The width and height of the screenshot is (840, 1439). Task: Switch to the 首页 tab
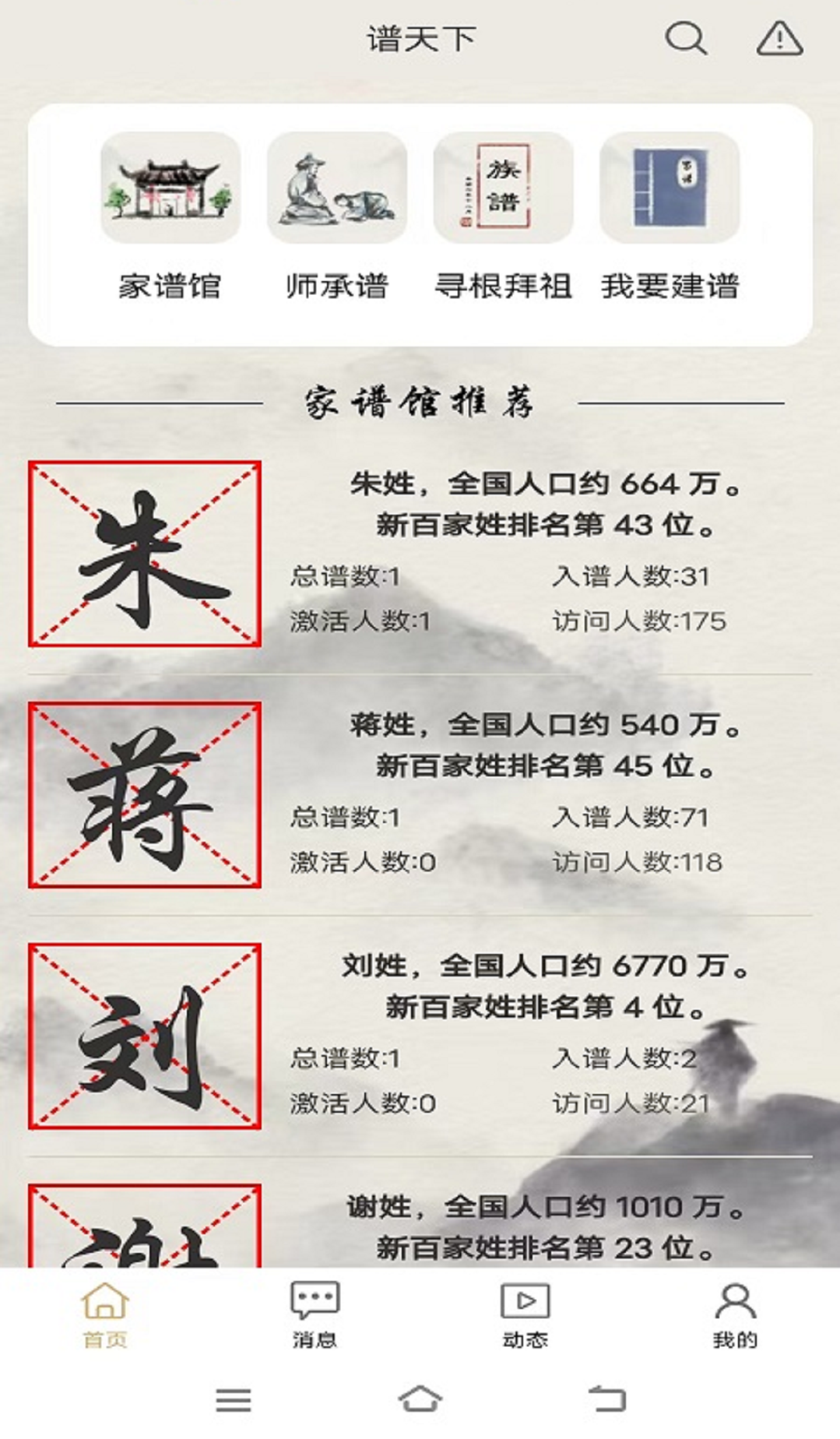tap(105, 1314)
